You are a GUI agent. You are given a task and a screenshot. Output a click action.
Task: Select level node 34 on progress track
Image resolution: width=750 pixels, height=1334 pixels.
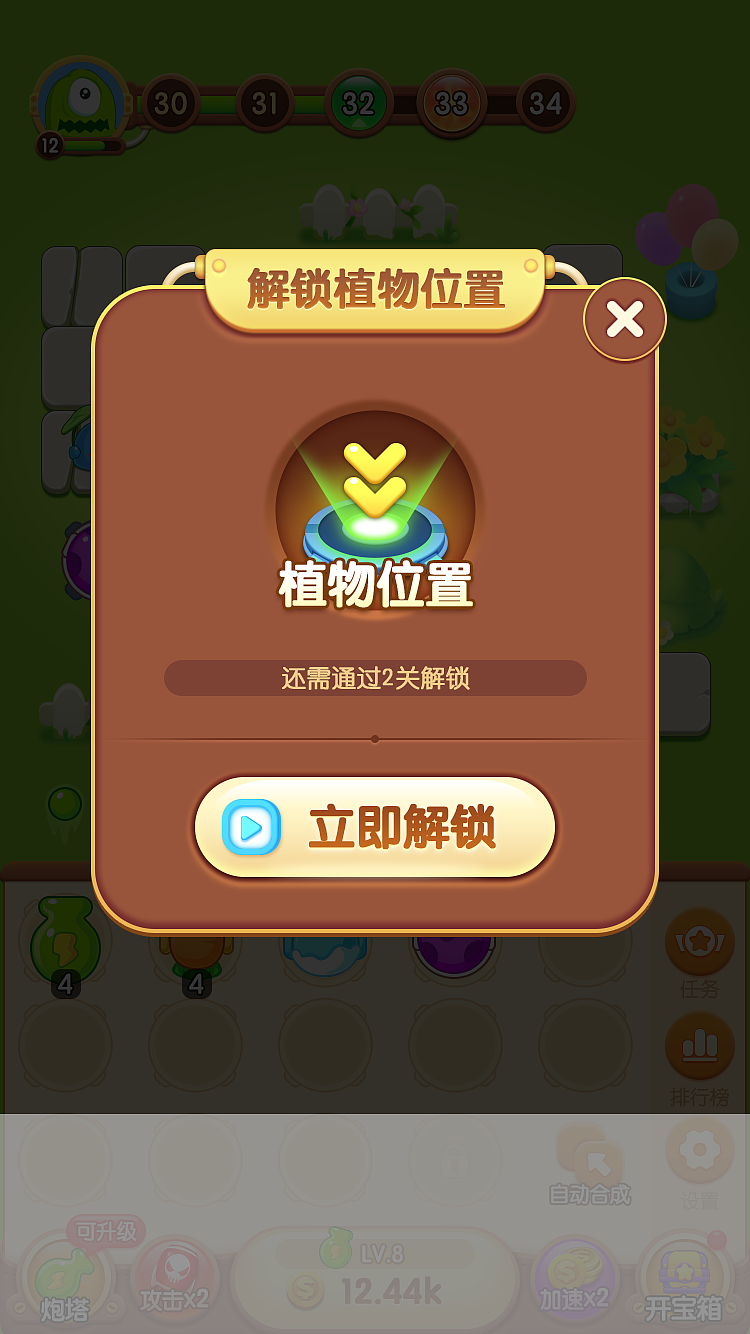tap(545, 102)
